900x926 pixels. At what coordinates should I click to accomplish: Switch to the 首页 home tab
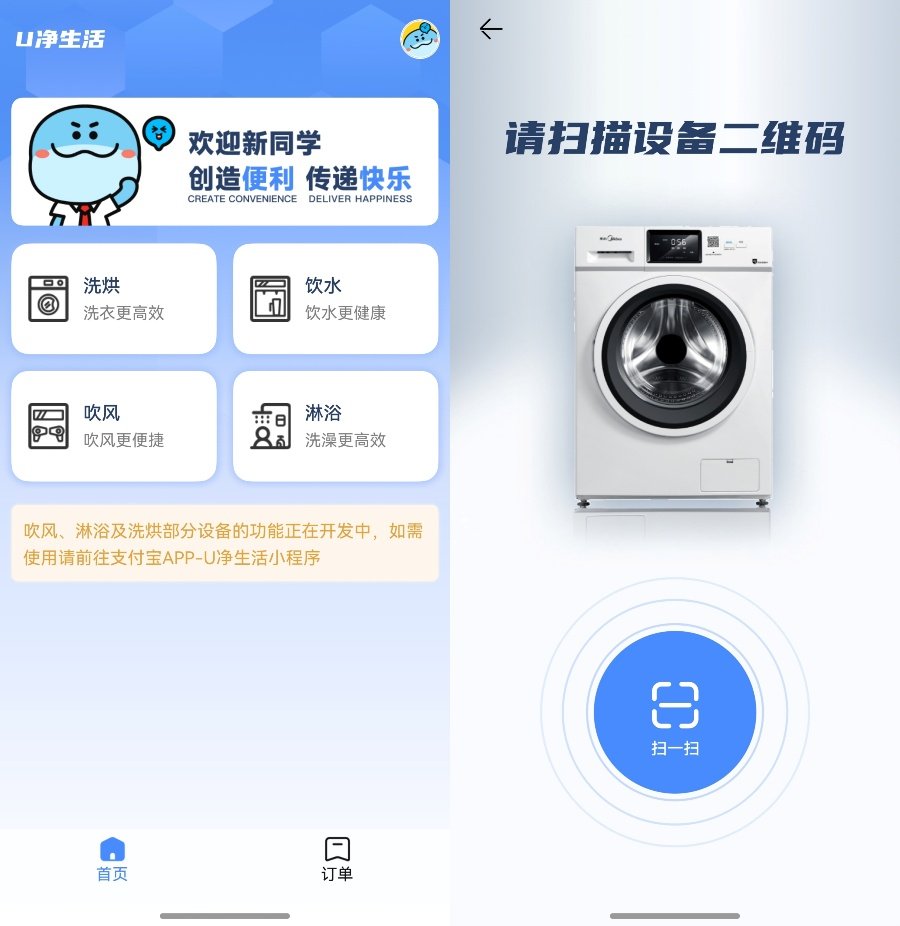(112, 860)
